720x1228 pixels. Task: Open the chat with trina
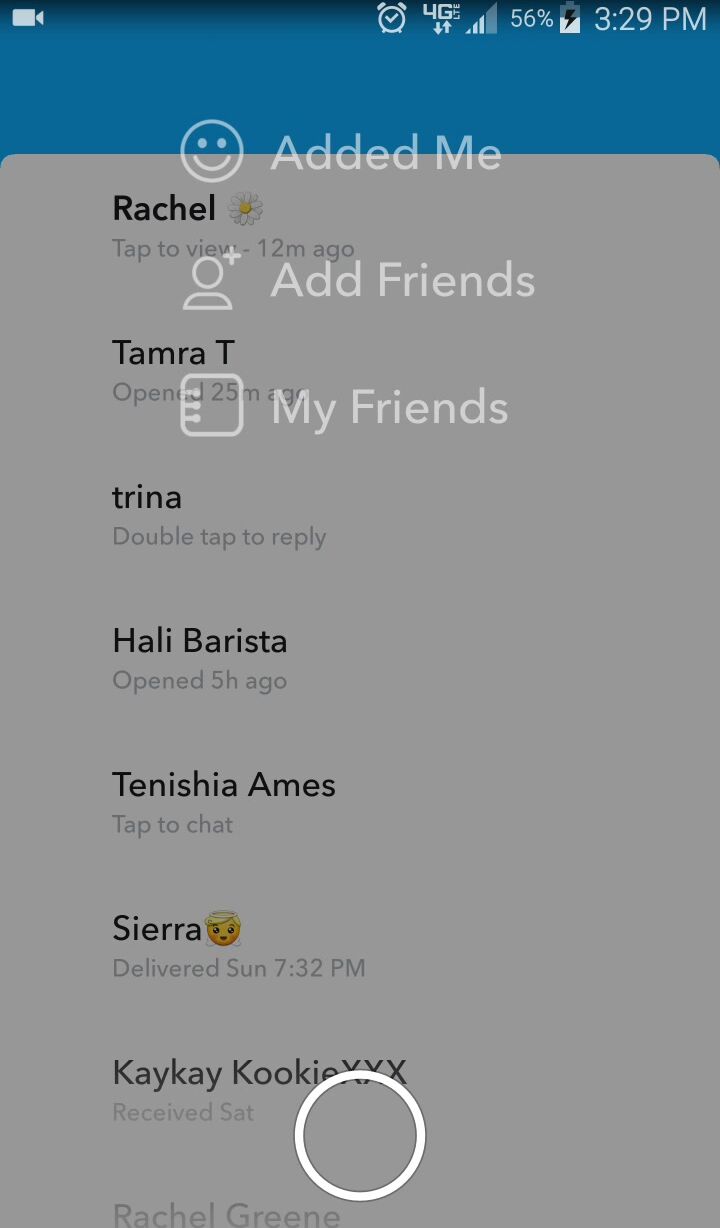click(x=218, y=514)
